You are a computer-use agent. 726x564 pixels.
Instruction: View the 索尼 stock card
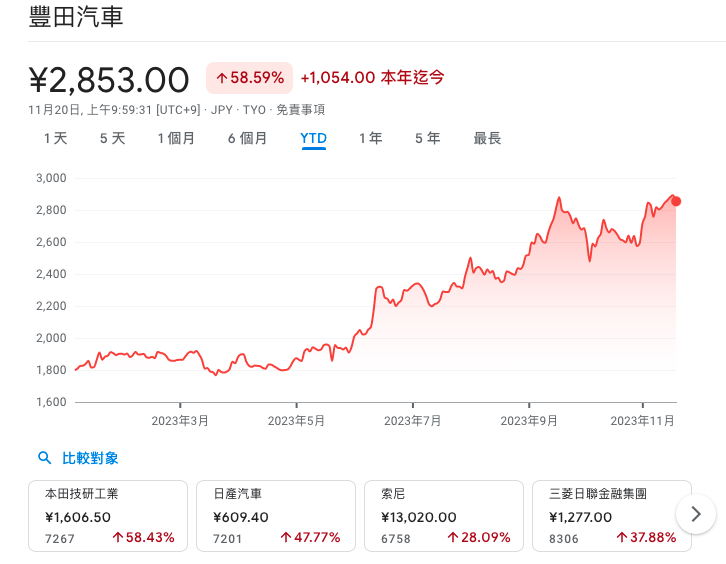(444, 516)
